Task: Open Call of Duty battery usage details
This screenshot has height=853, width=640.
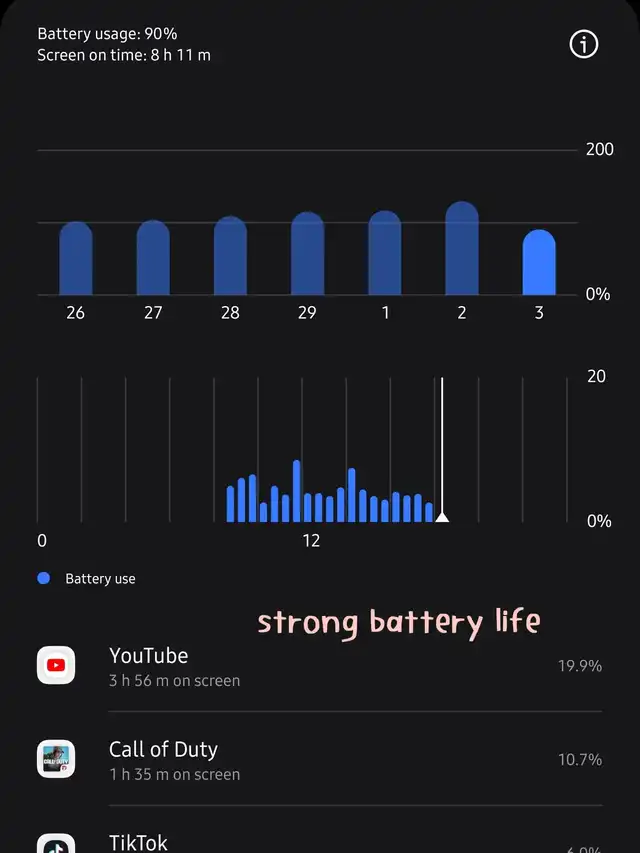Action: [320, 760]
